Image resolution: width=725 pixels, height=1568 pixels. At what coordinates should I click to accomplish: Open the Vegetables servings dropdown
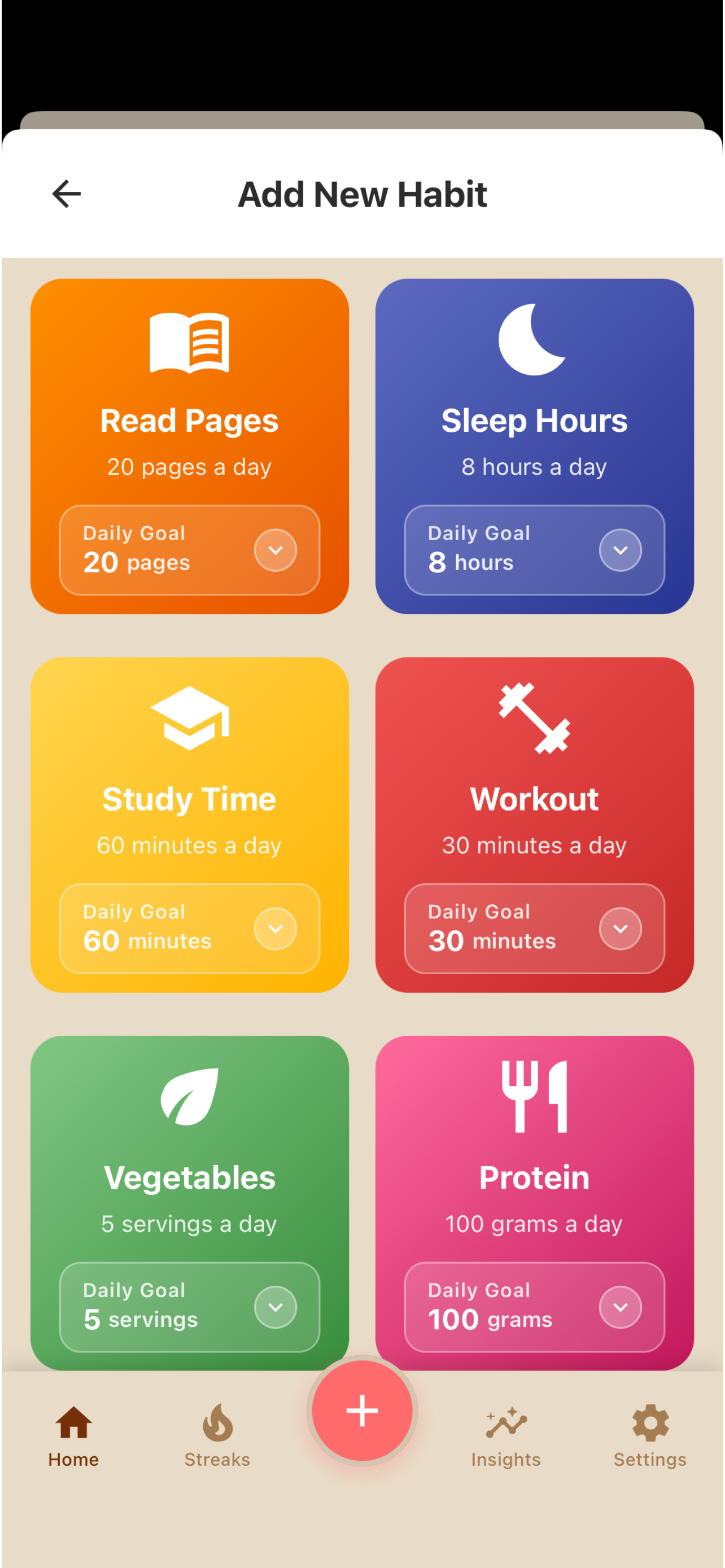point(274,1306)
